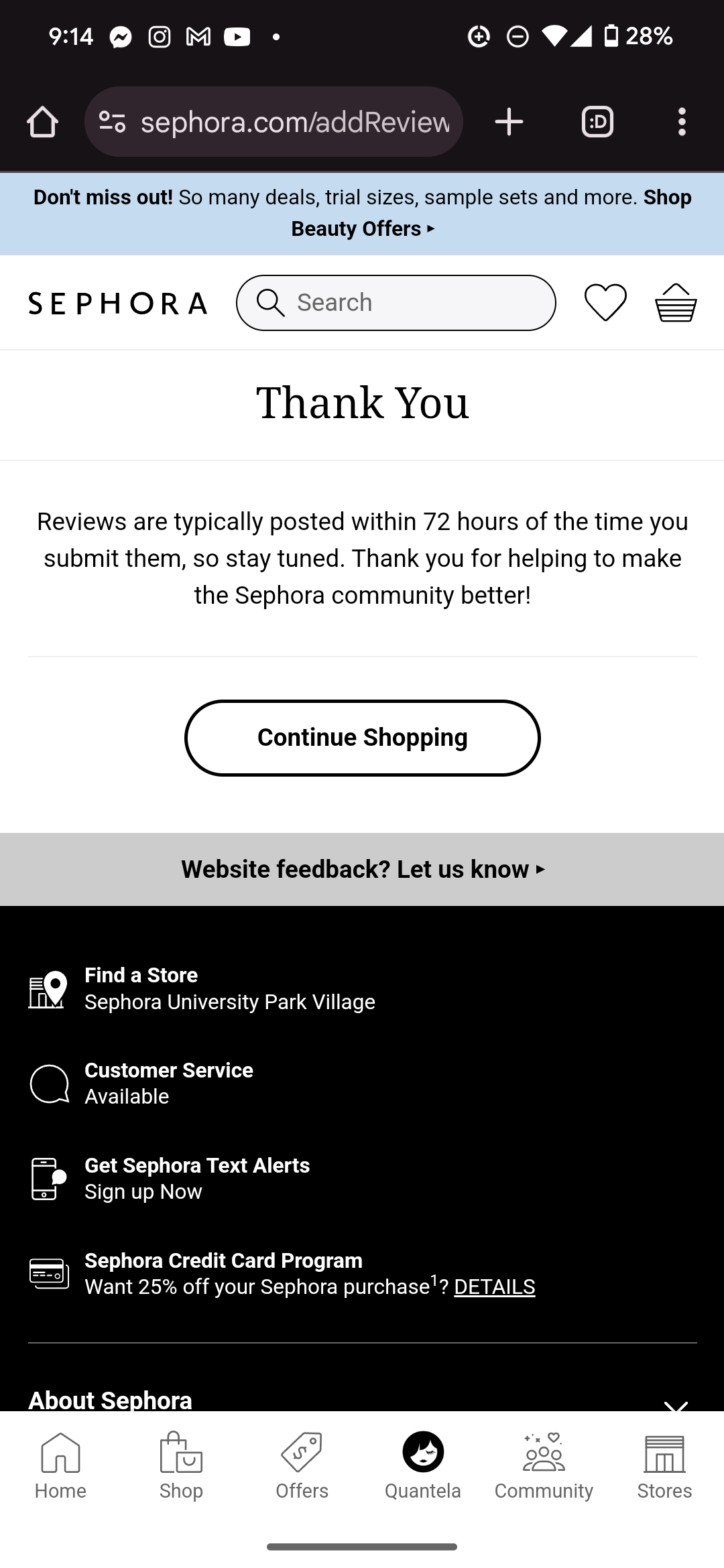Open Shop Beauty Offers link
The image size is (724, 1568).
(362, 228)
